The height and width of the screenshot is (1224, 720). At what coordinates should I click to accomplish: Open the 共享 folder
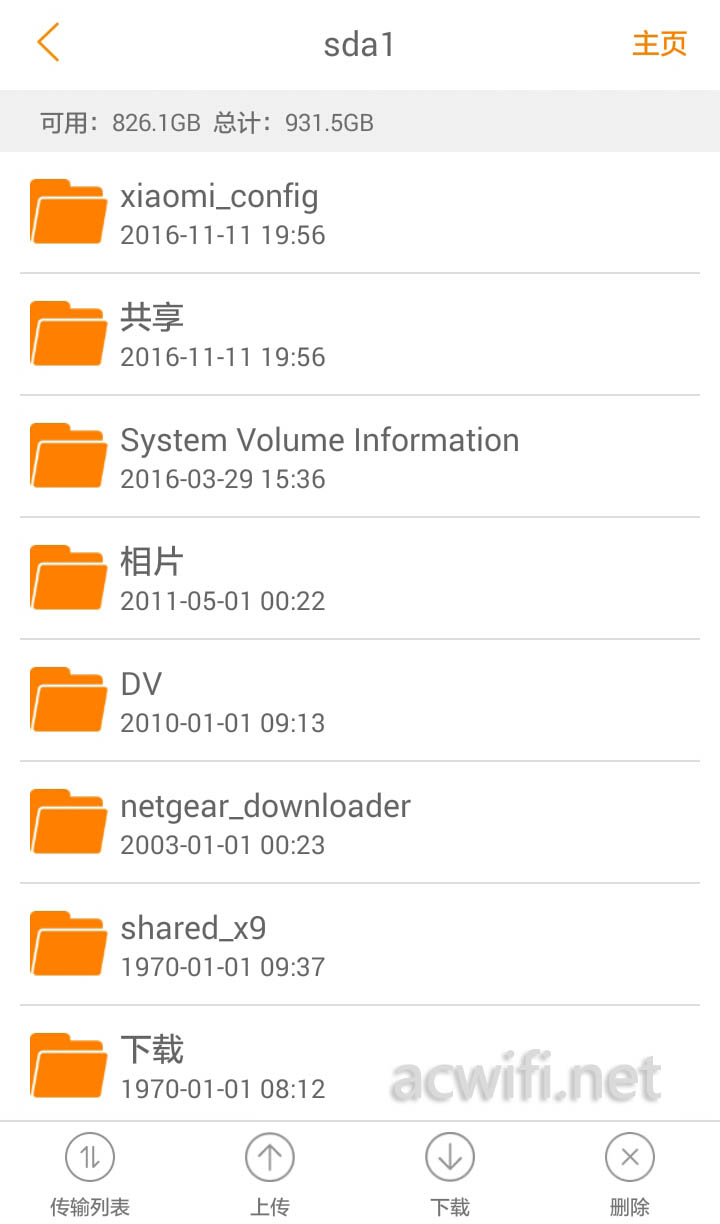360,335
